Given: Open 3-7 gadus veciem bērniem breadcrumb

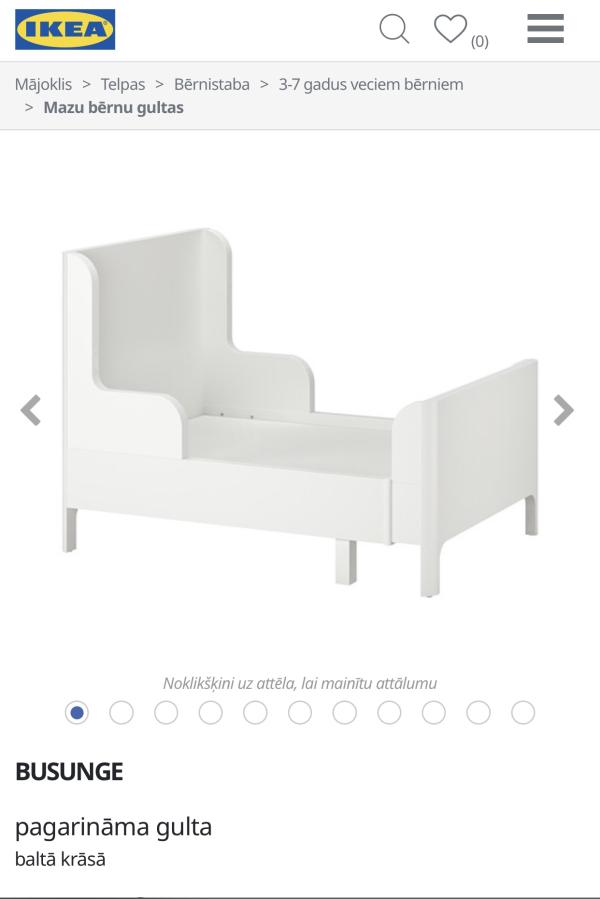Looking at the screenshot, I should (370, 84).
